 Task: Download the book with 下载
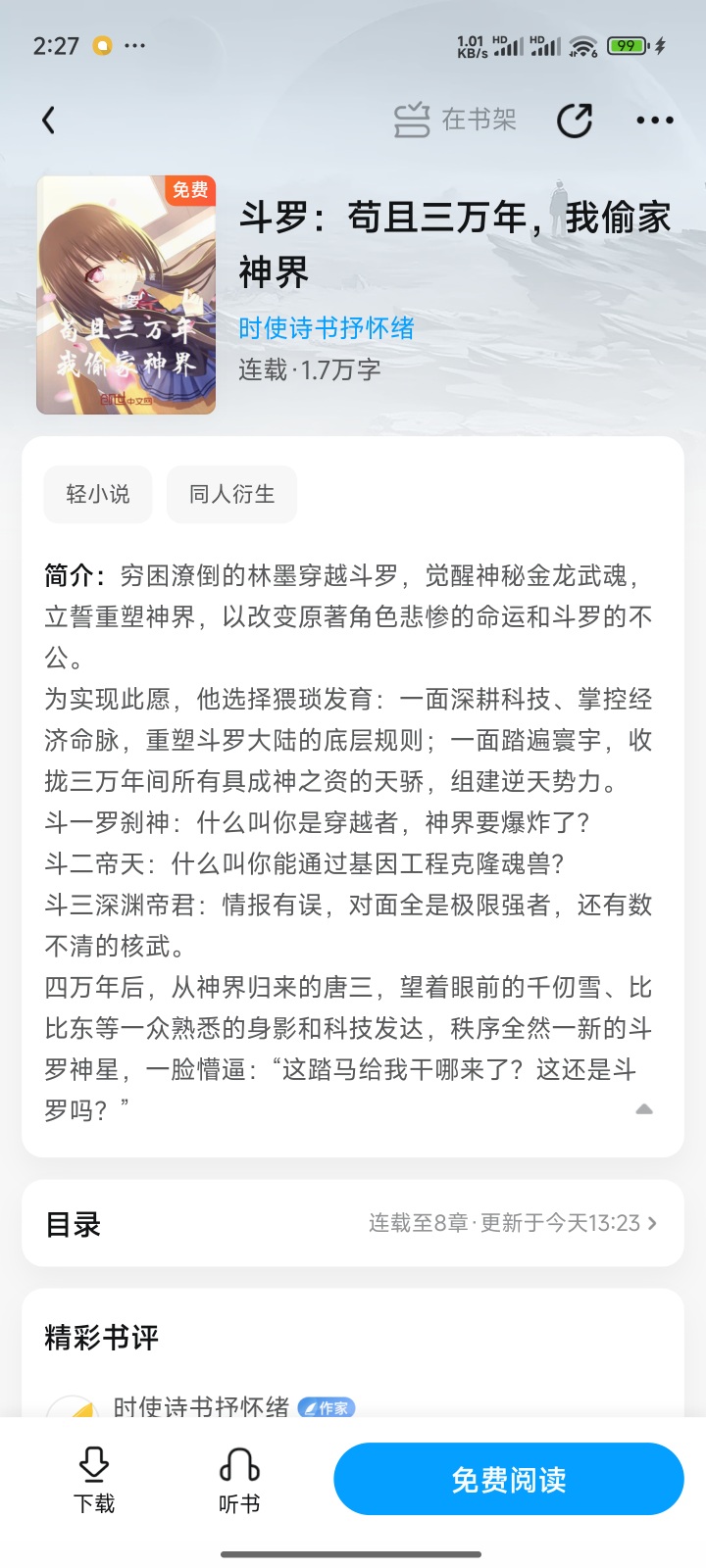[x=94, y=1480]
